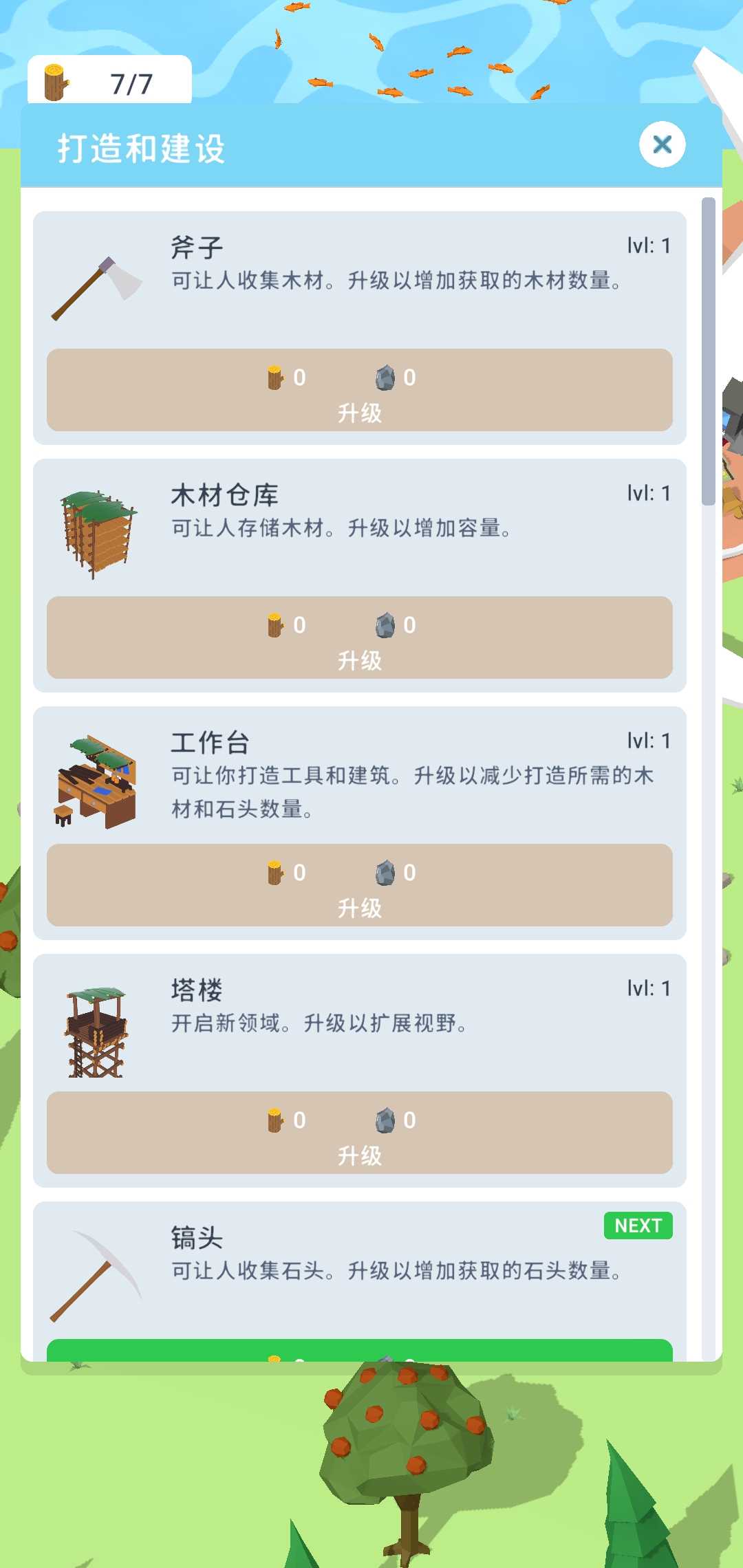Close the 打造和建设 crafting panel
Screen dimensions: 743x1568
tap(663, 144)
